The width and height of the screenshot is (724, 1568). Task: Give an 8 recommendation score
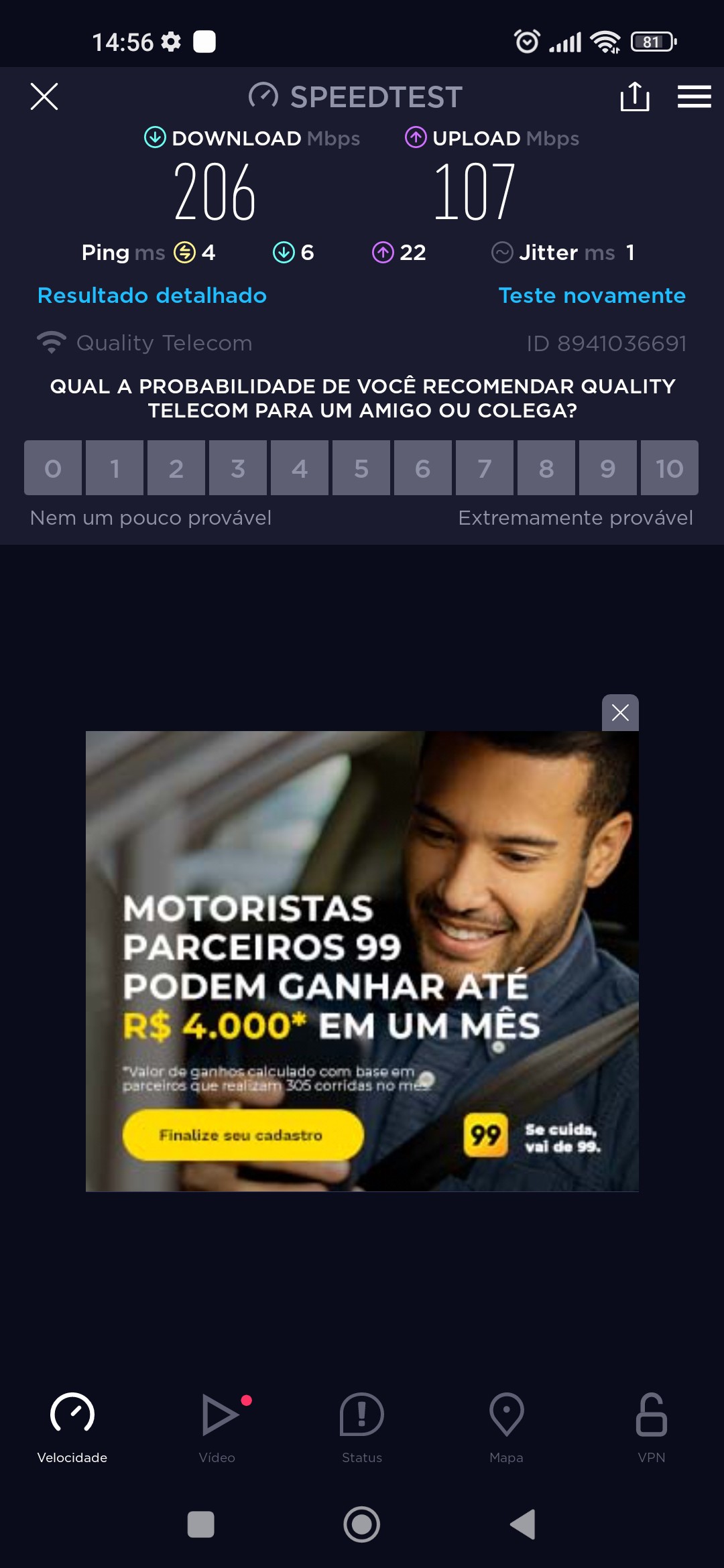546,468
